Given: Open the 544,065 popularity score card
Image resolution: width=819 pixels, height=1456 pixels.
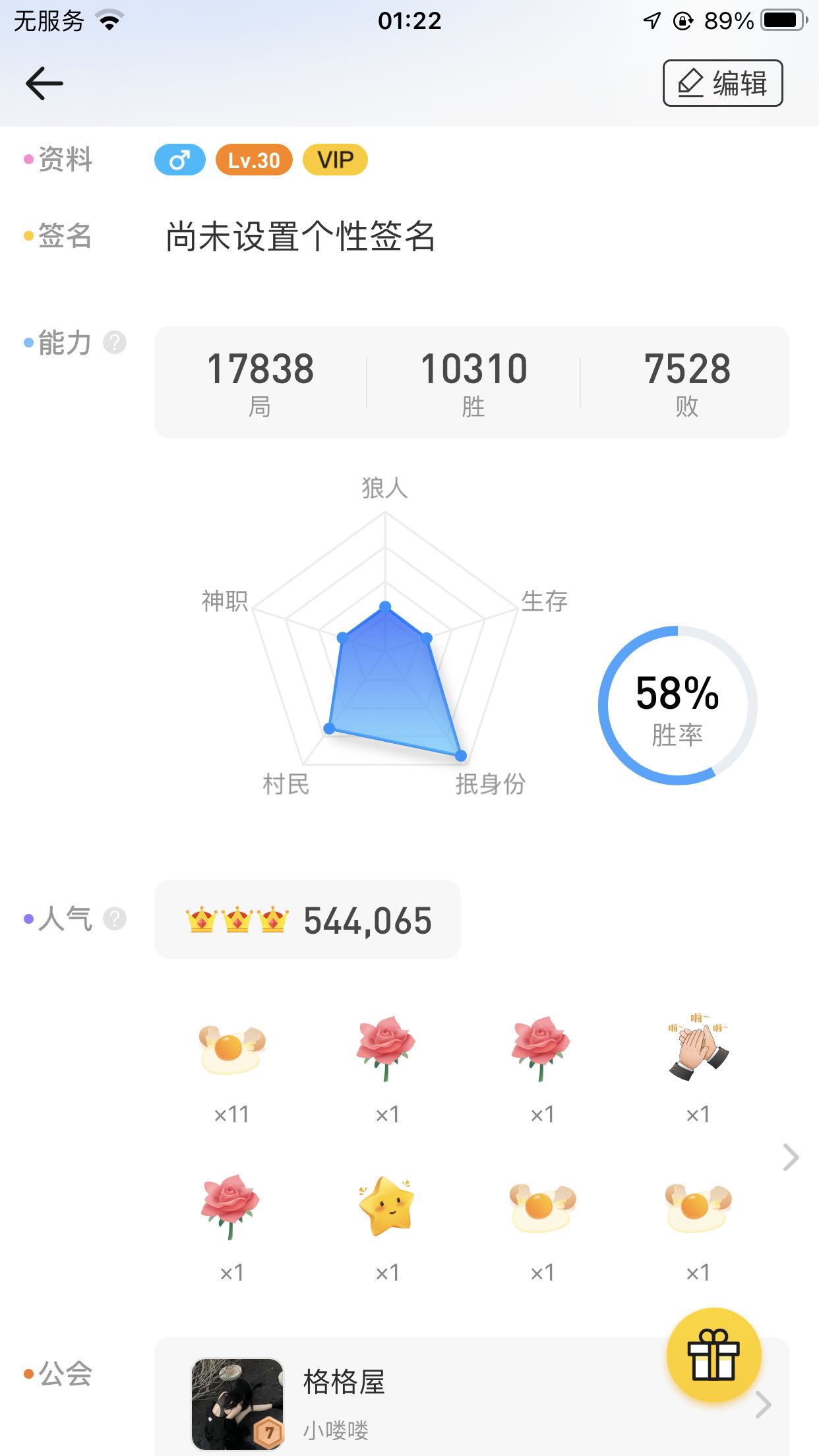Looking at the screenshot, I should coord(307,920).
